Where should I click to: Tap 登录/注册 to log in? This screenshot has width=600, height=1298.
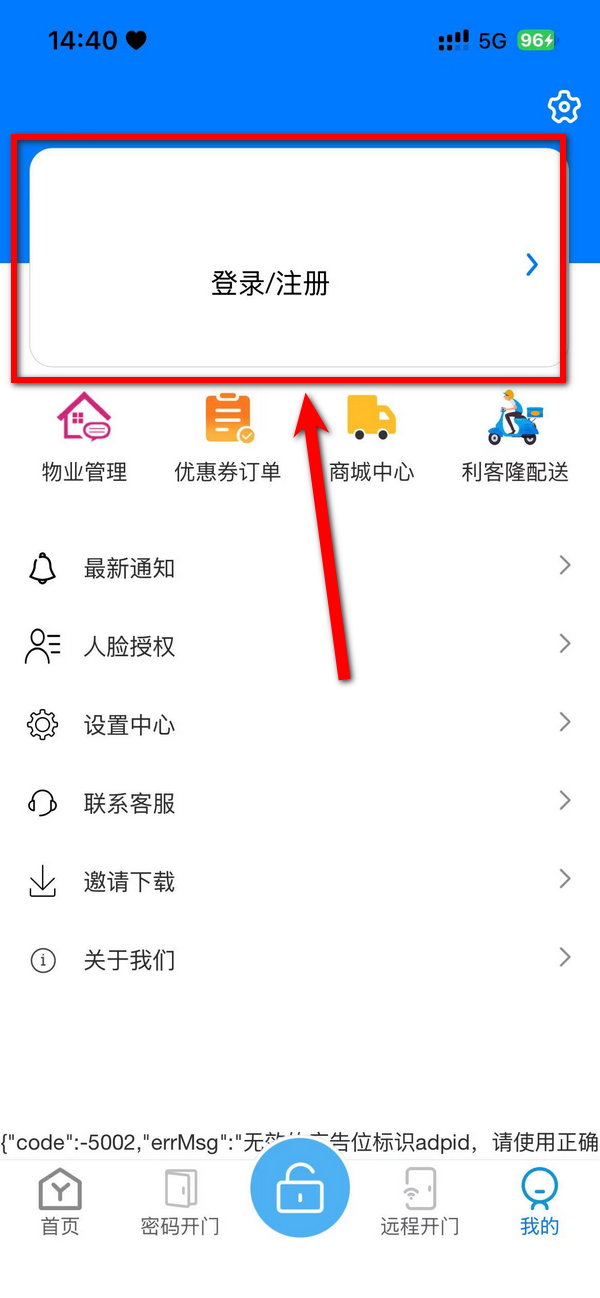click(270, 283)
